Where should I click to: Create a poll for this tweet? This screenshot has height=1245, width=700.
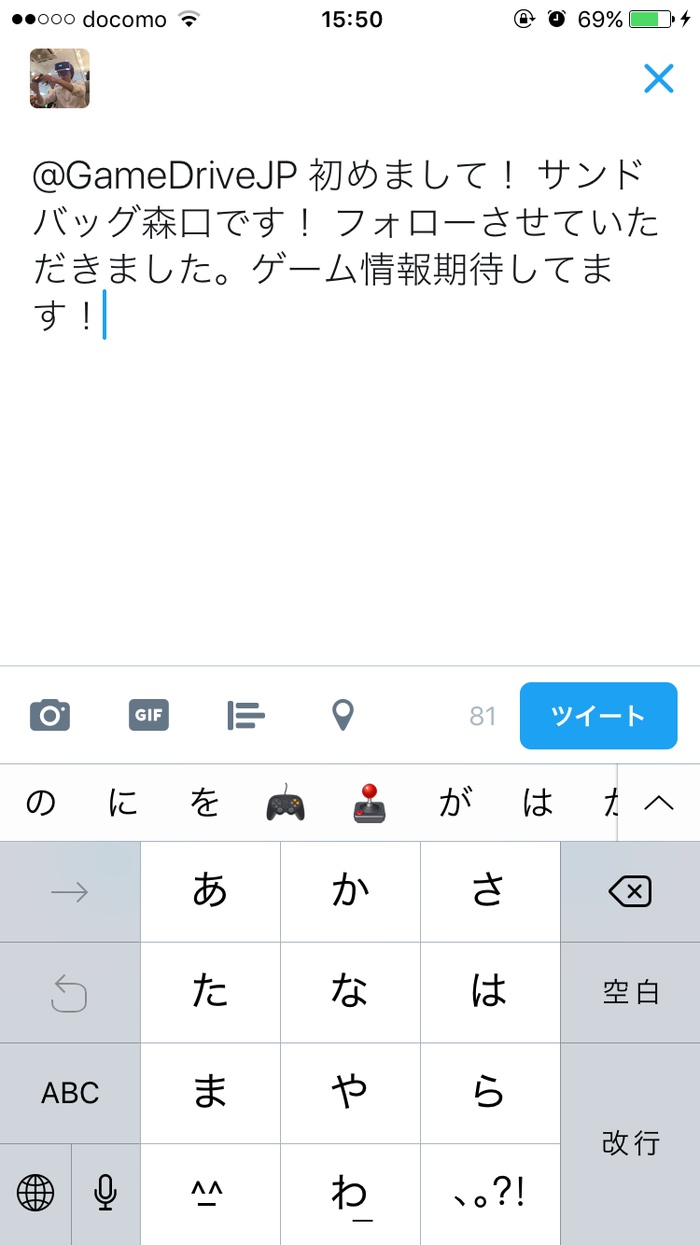point(245,715)
